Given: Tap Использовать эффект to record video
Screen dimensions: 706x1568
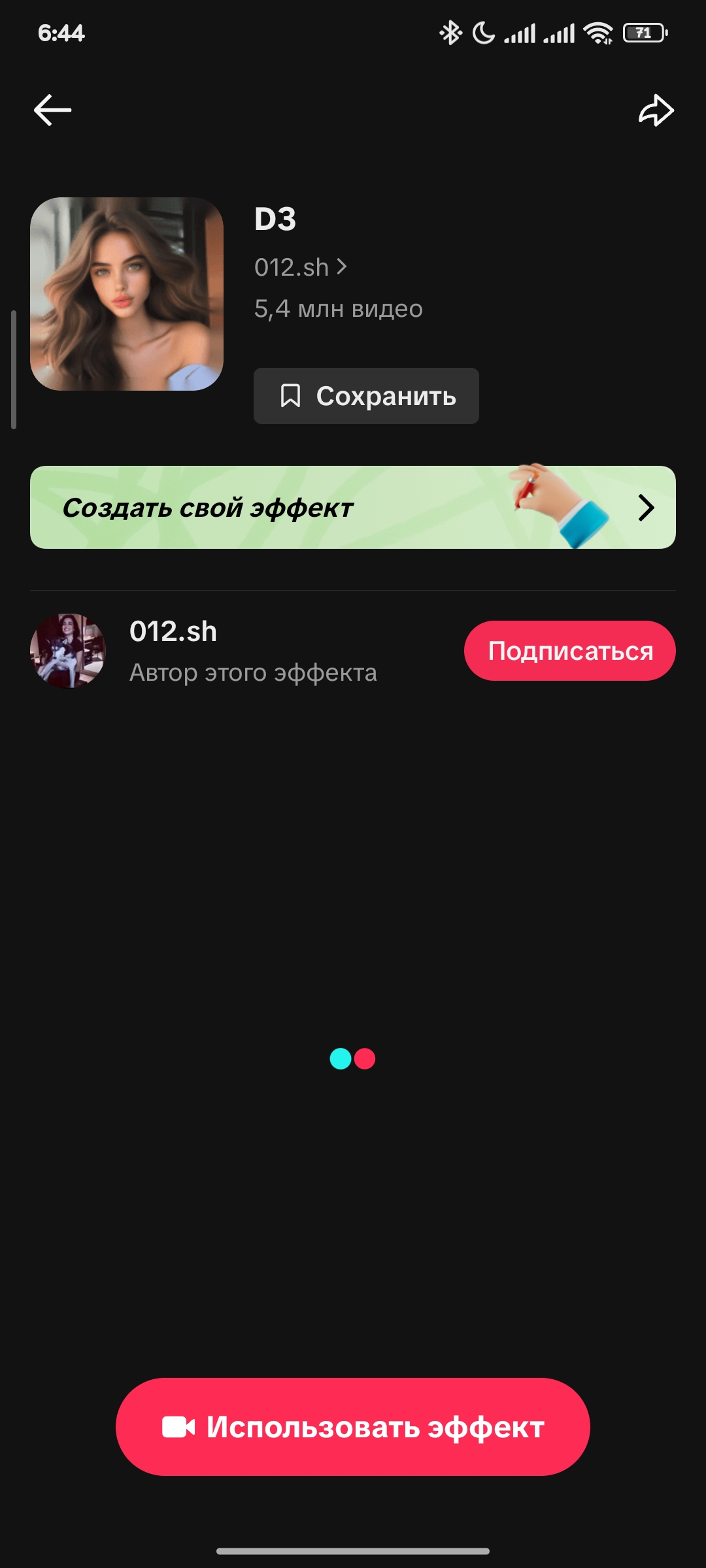Looking at the screenshot, I should coord(353,1427).
